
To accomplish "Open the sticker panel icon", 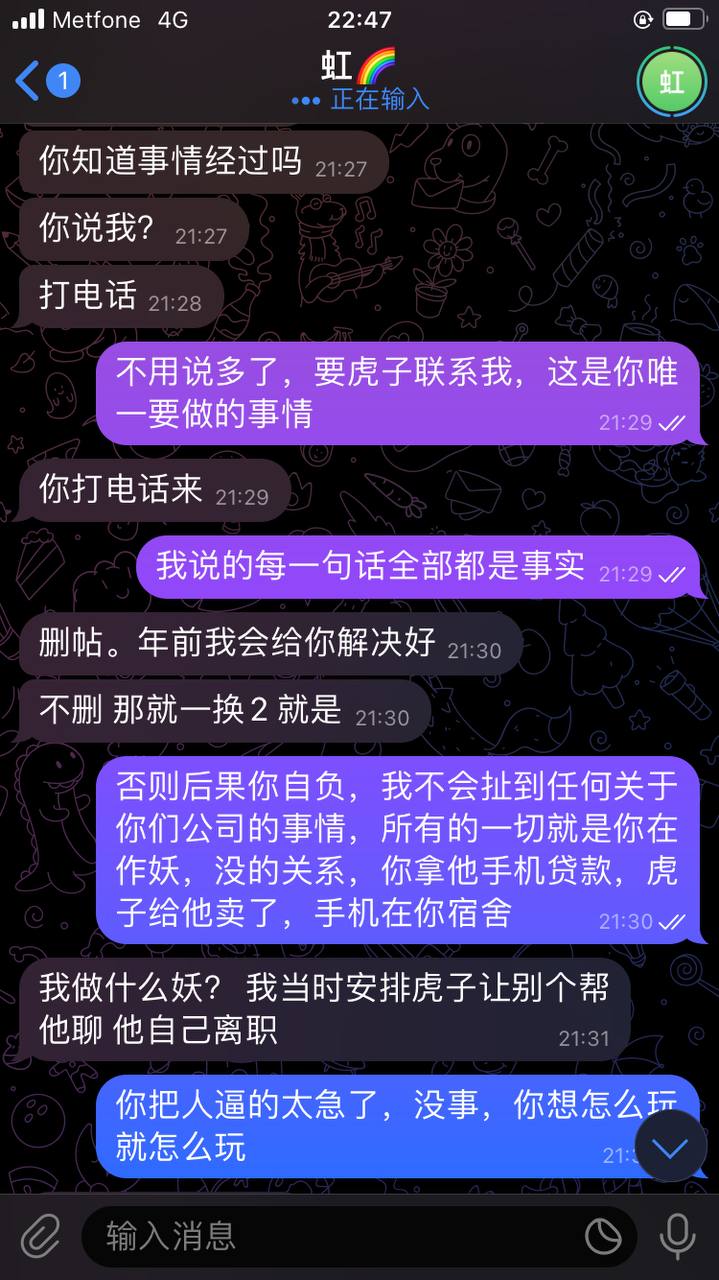I will tap(603, 1237).
